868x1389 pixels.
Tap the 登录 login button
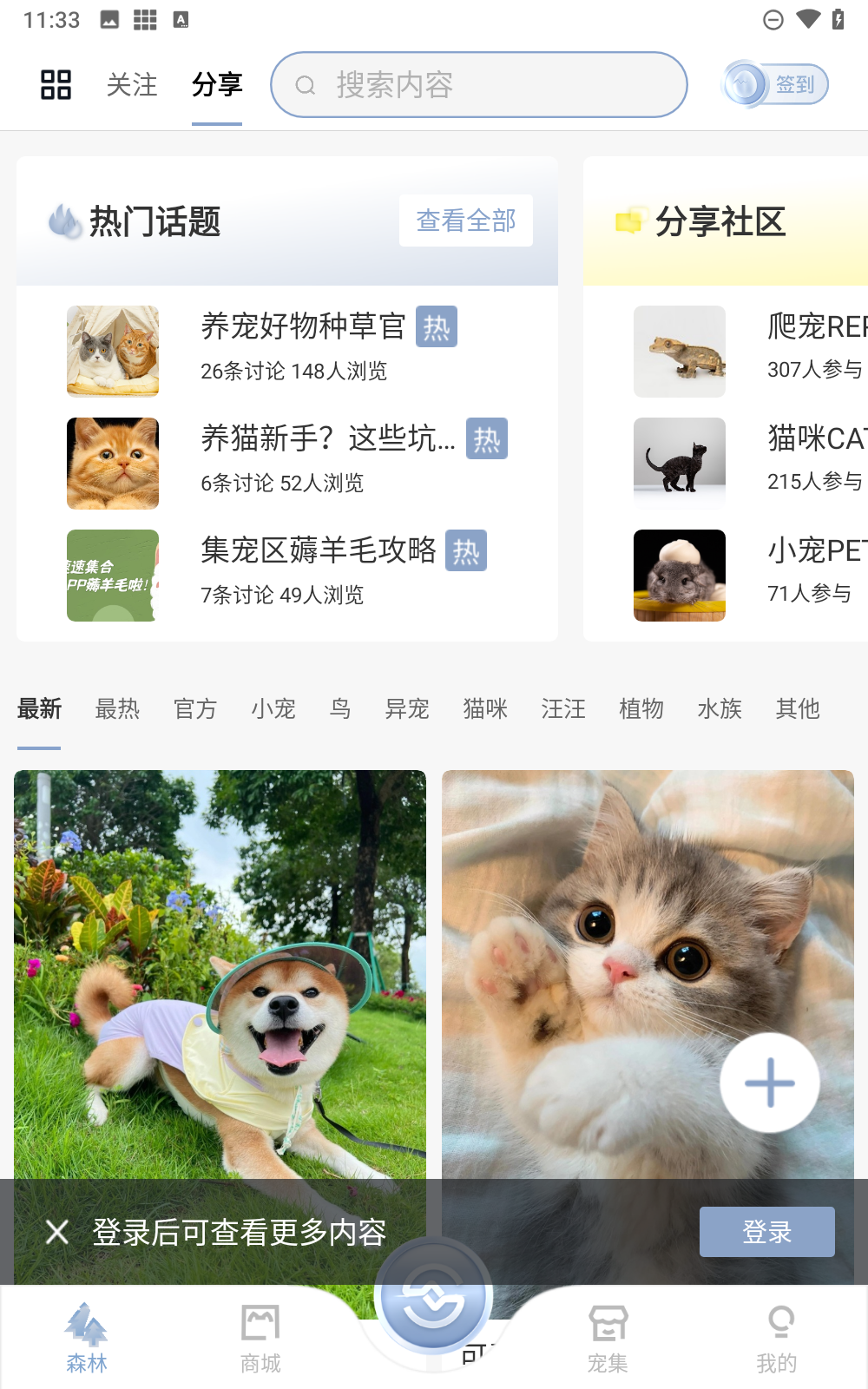(766, 1232)
